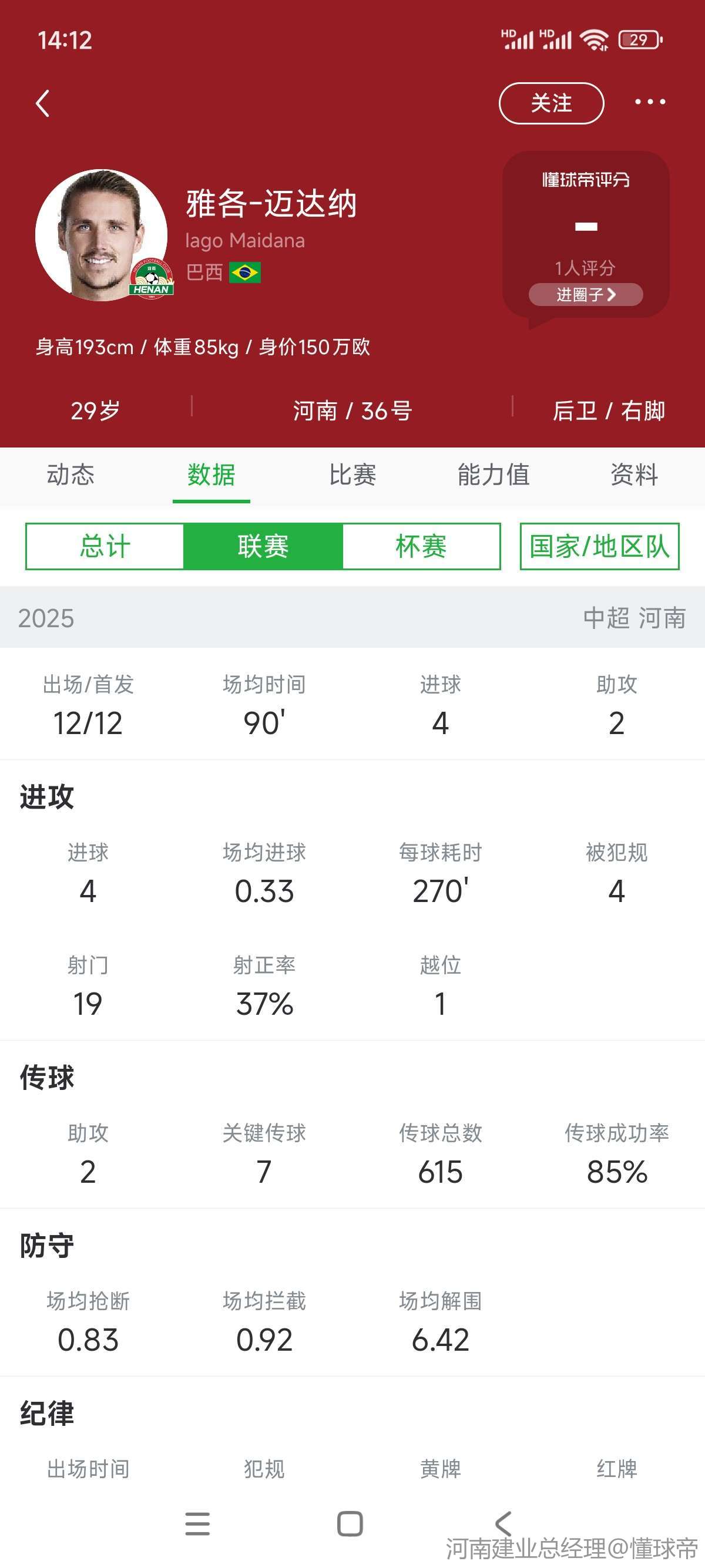705x1568 pixels.
Task: Go back using the top-left arrow
Action: [43, 103]
